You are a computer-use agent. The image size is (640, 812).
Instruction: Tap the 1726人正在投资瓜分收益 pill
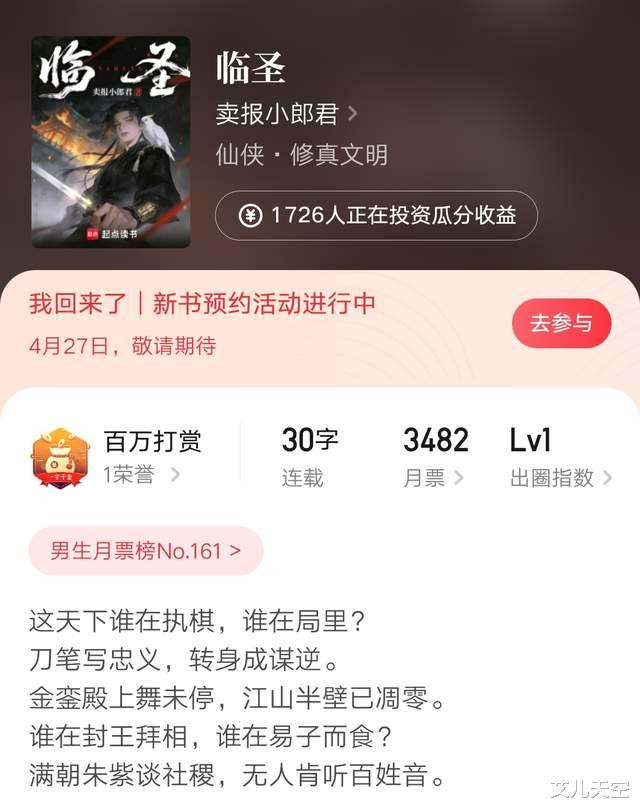[376, 215]
